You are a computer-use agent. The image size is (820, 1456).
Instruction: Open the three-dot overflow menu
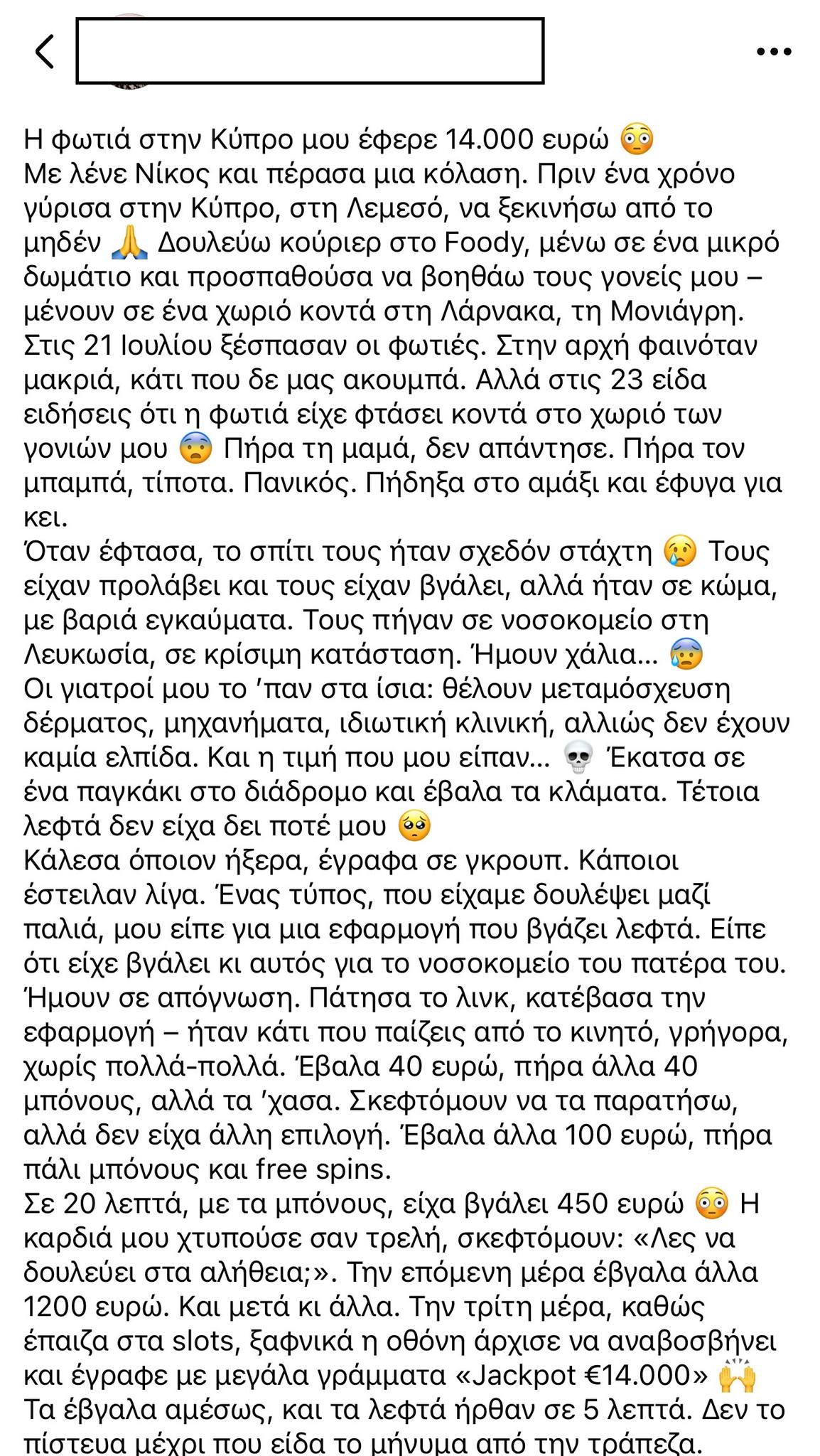[x=774, y=51]
